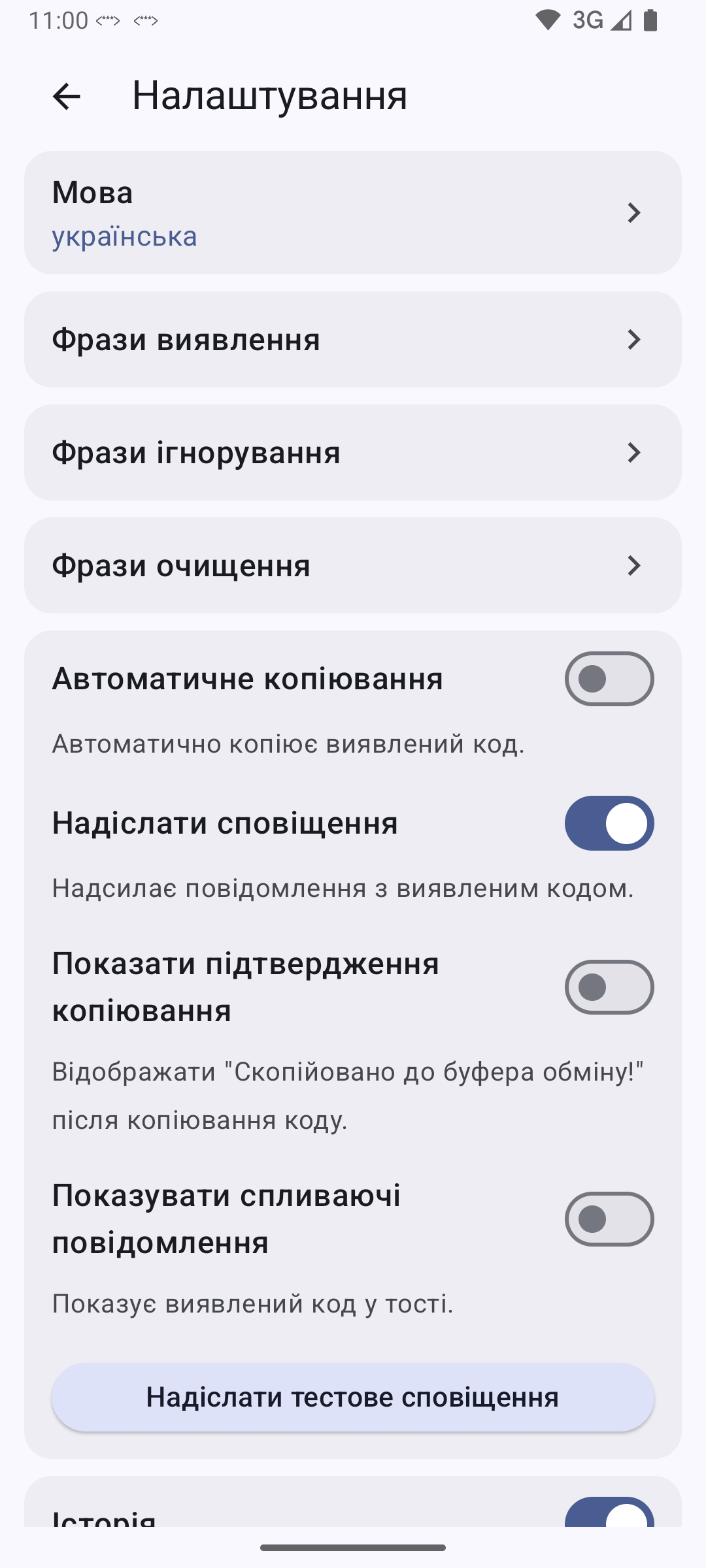
Task: Tap Надіслати тестове сповіщення button
Action: (353, 1397)
